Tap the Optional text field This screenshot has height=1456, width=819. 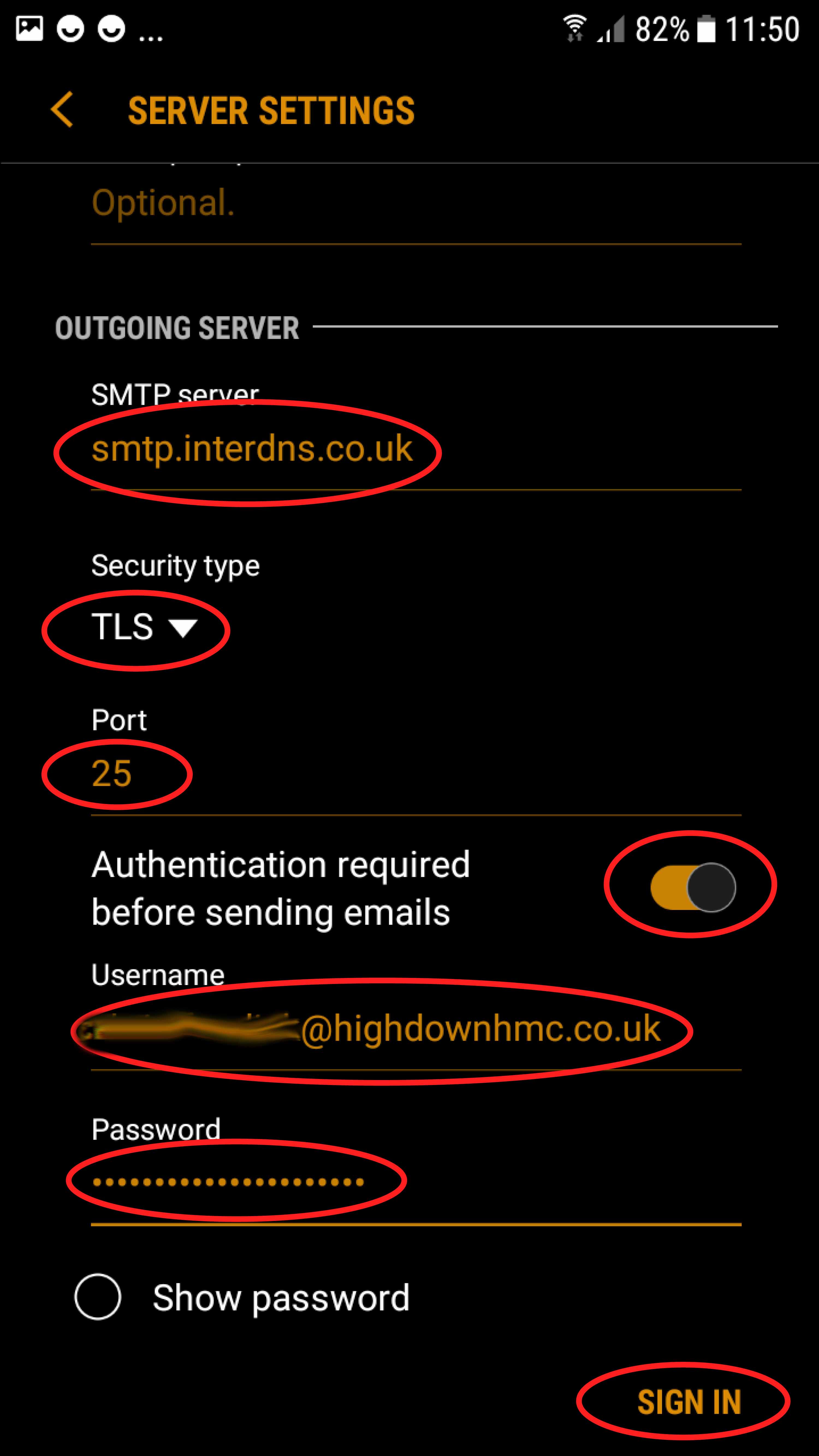416,204
